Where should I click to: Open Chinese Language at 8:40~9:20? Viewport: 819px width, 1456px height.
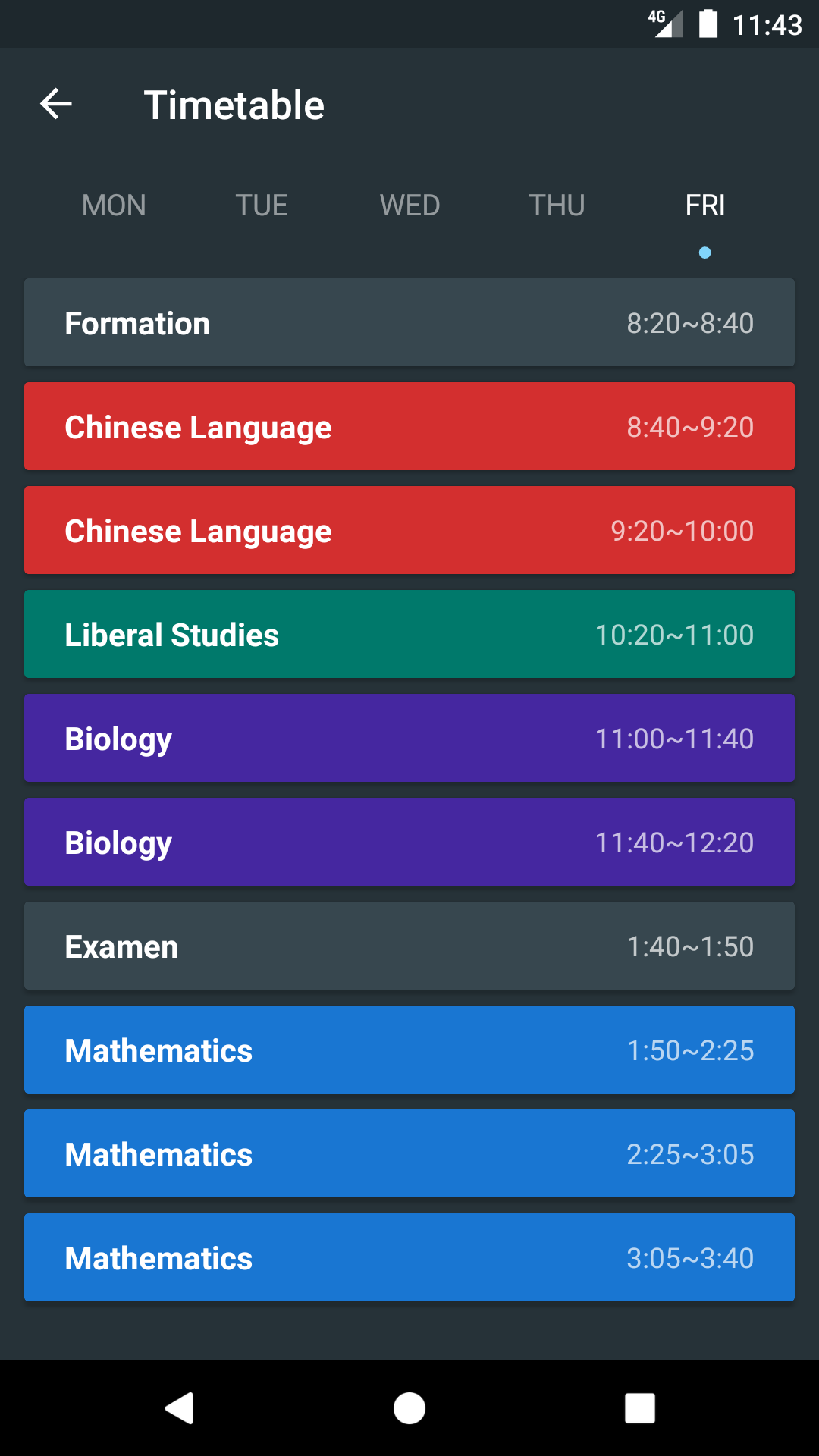pyautogui.click(x=409, y=426)
